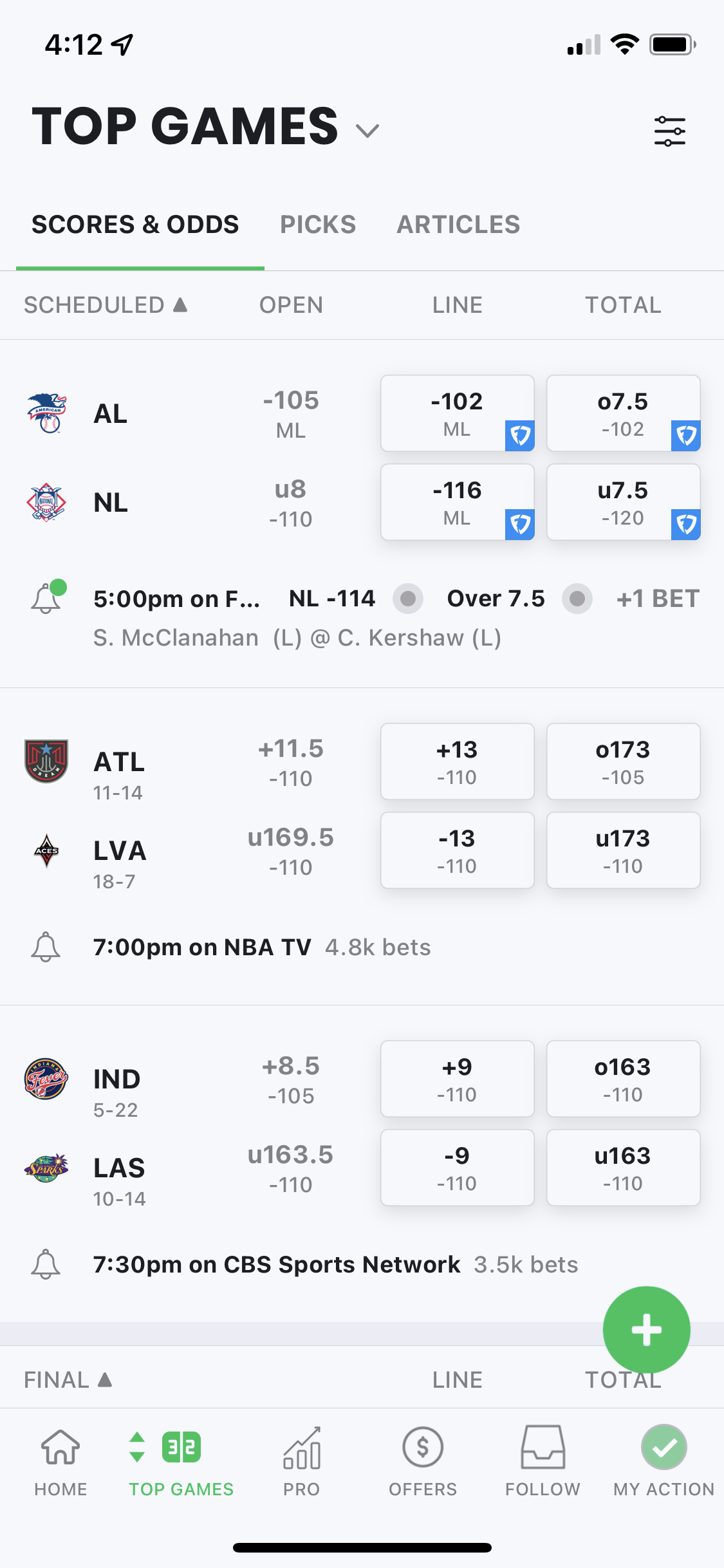
Task: Expand the TOP GAMES dropdown
Action: pyautogui.click(x=367, y=131)
